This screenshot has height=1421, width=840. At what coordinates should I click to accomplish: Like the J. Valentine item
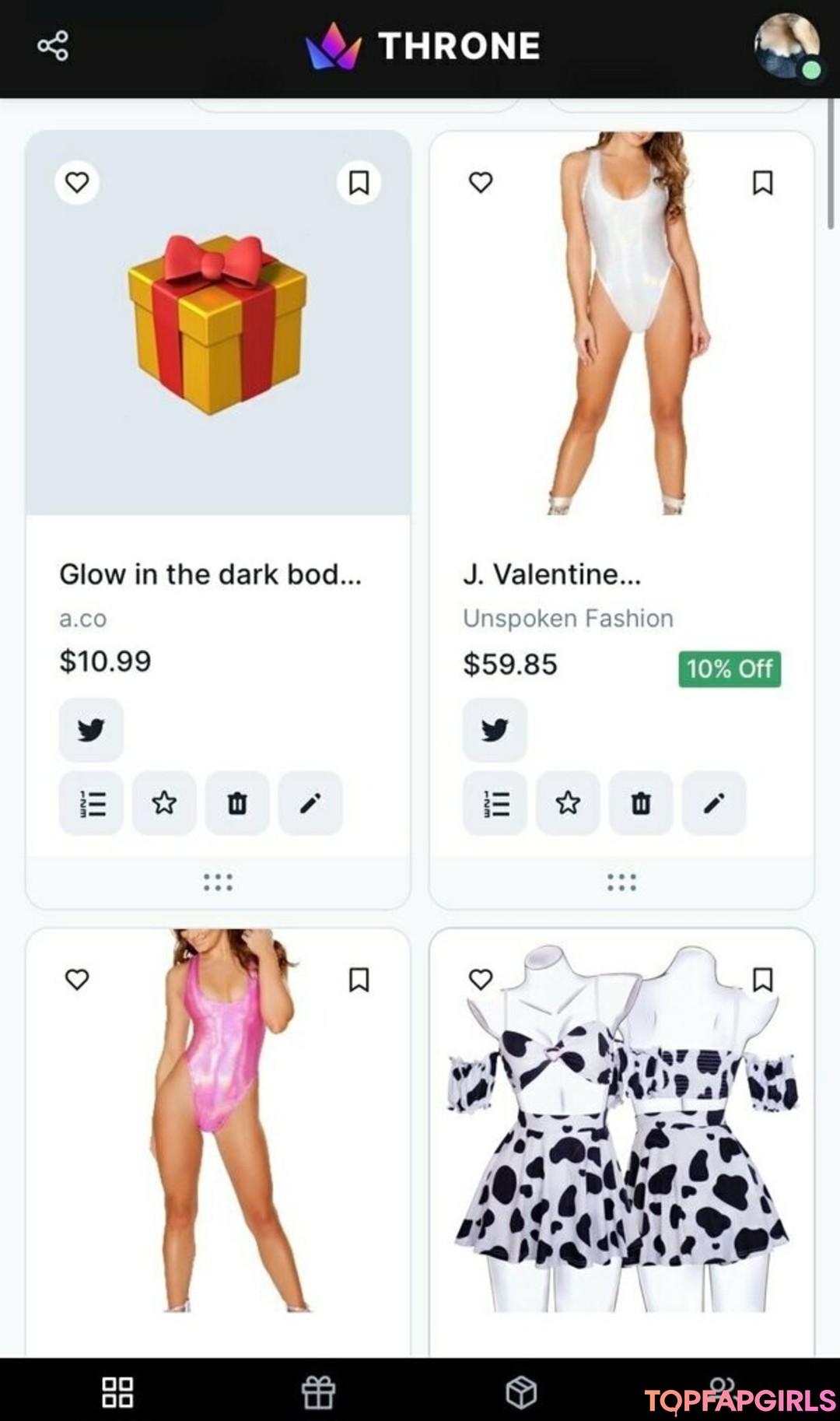(x=481, y=183)
